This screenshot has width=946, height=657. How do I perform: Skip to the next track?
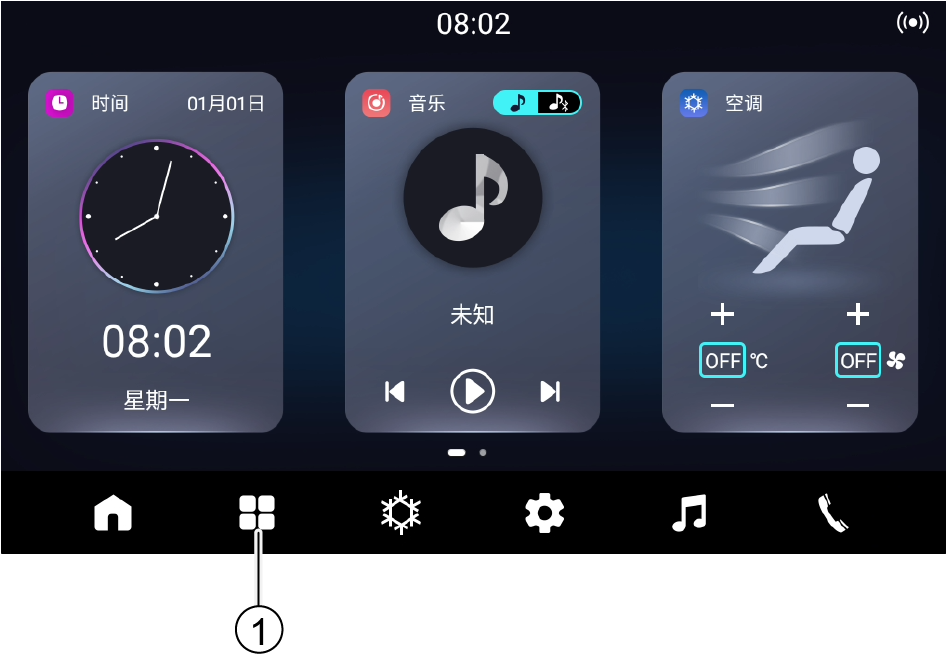pyautogui.click(x=550, y=391)
